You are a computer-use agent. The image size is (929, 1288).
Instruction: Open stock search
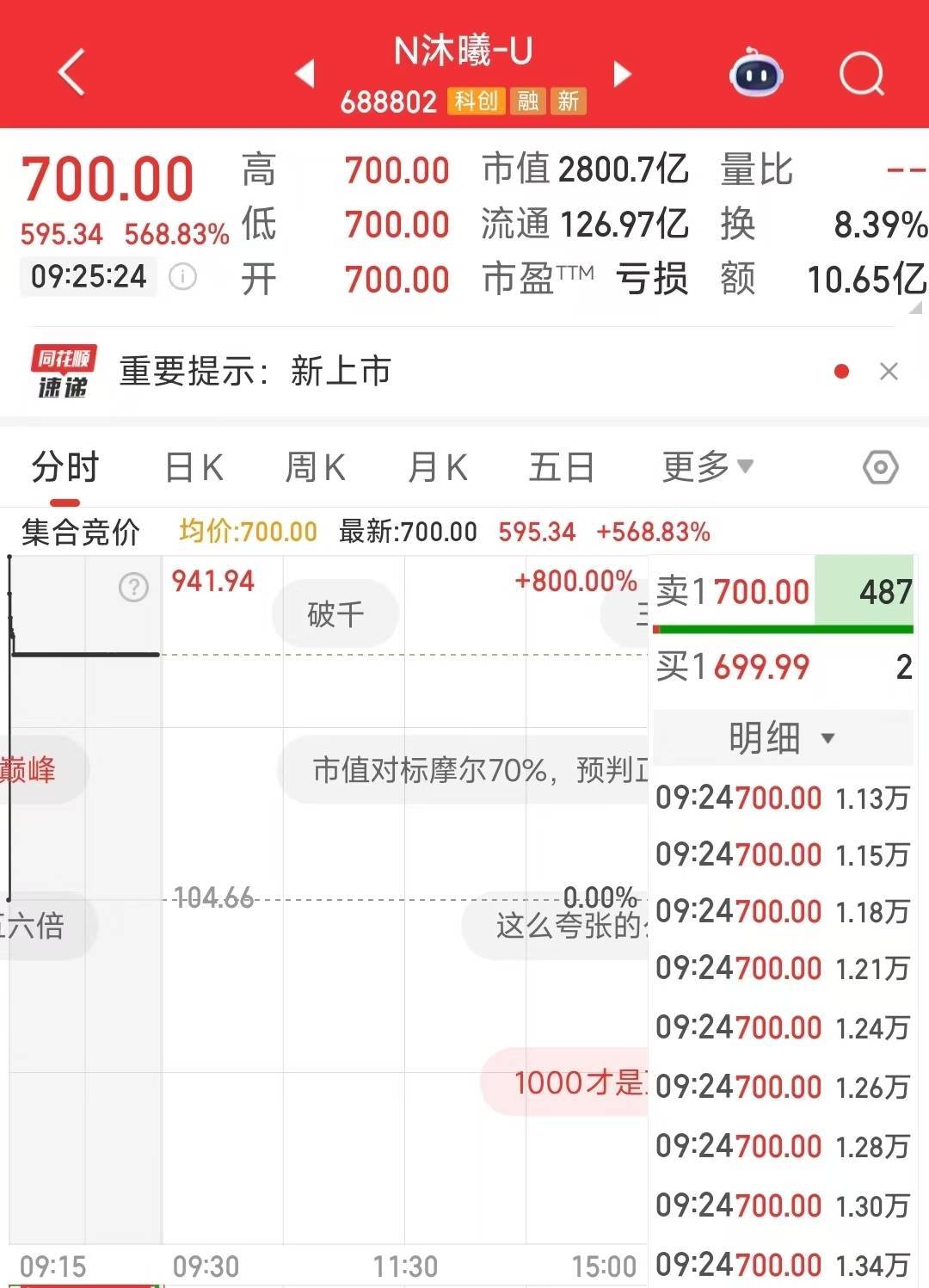[861, 74]
